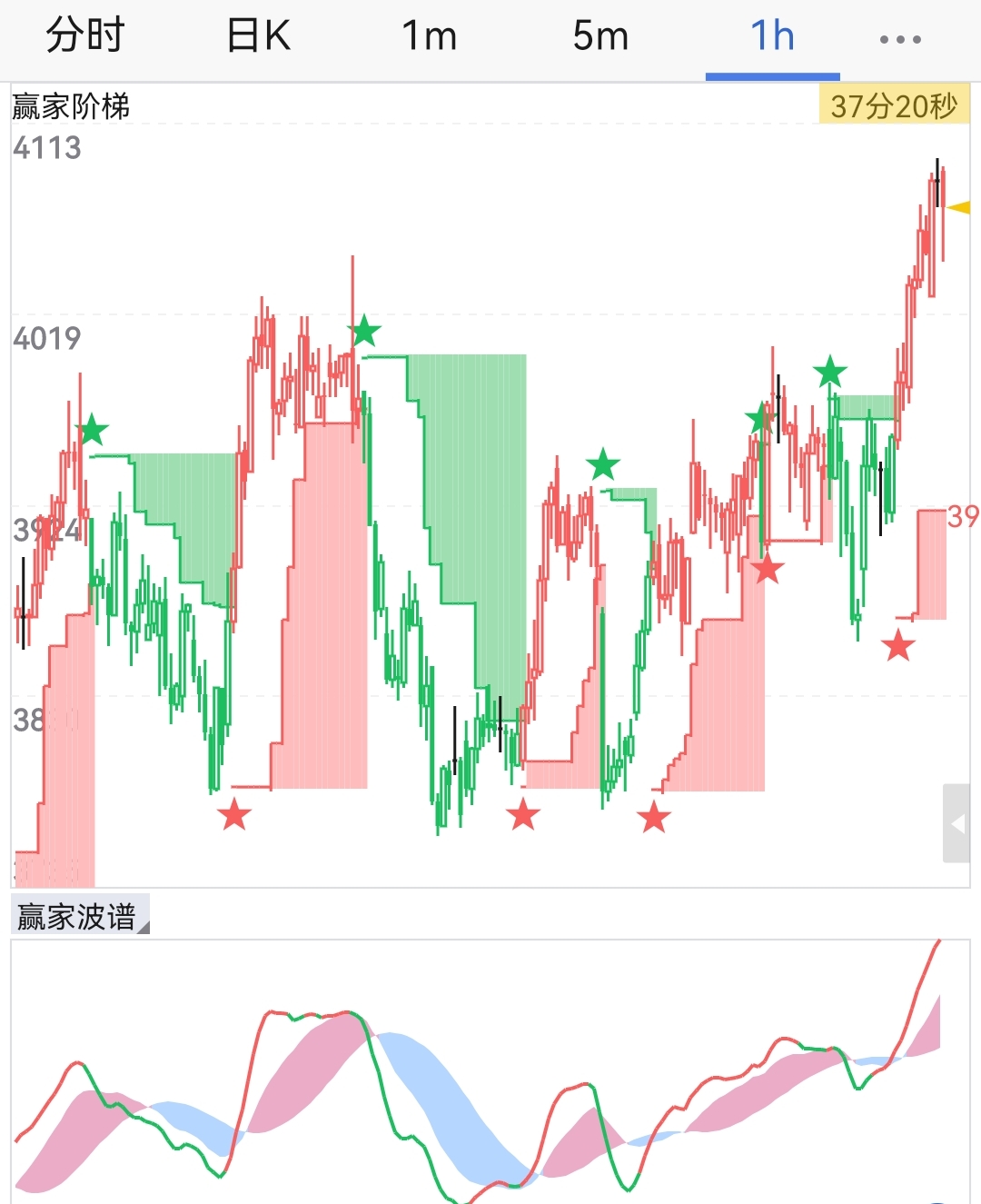Select the 5m timeframe
Image resolution: width=981 pixels, height=1204 pixels.
(x=600, y=35)
